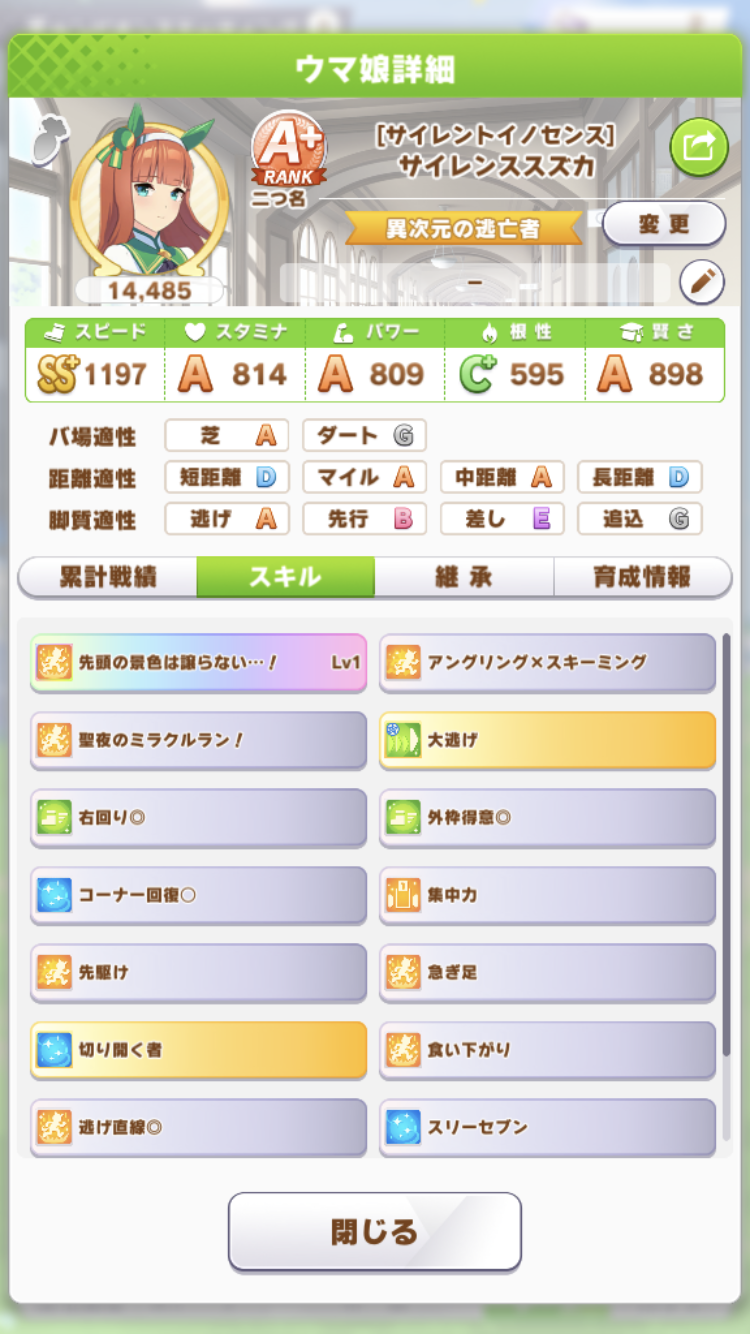This screenshot has width=750, height=1334.
Task: Open the 大逃げ skill details
Action: click(x=547, y=740)
